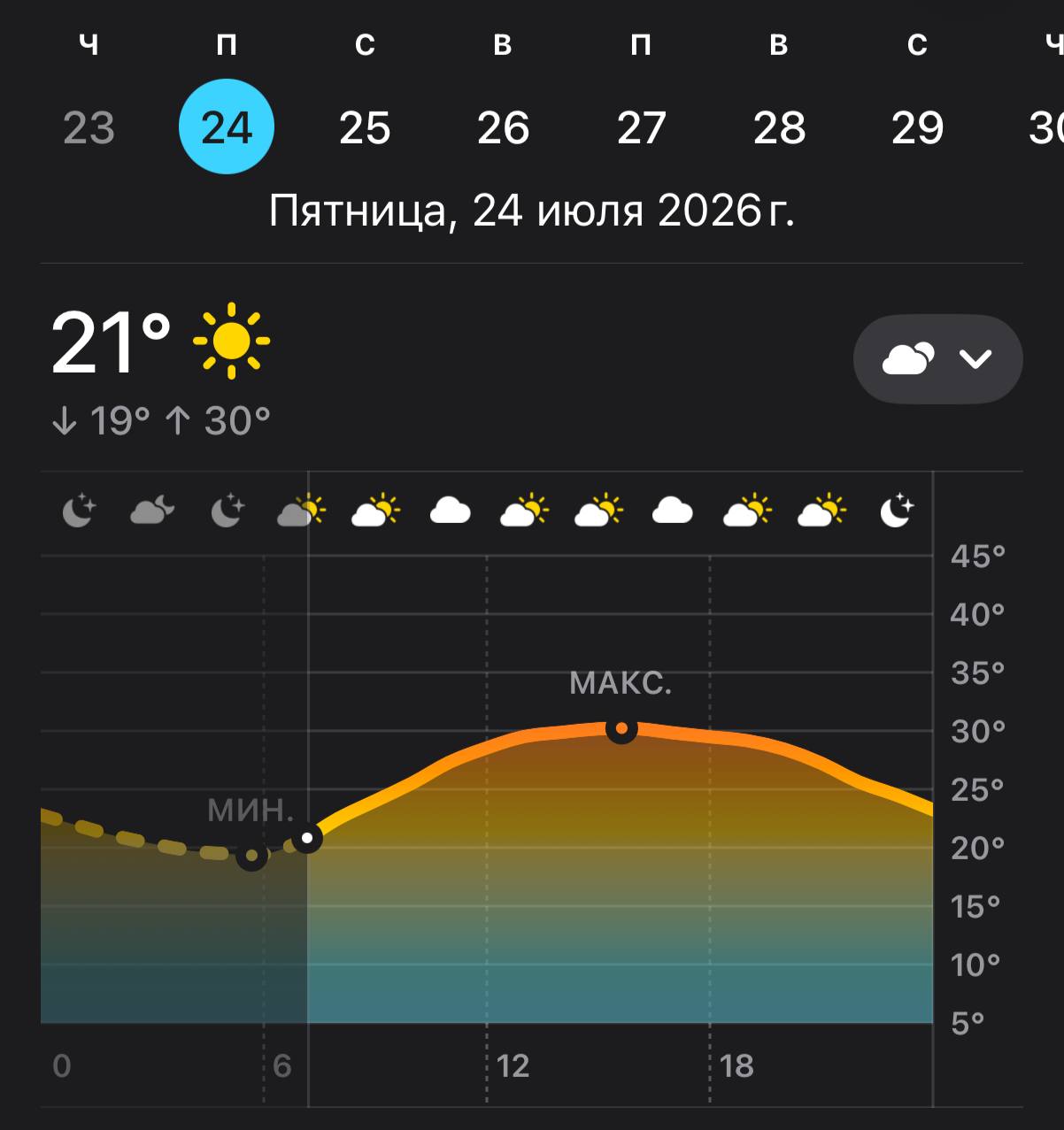Switch to Saturday the 25th
Viewport: 1064px width, 1130px height.
[x=365, y=127]
